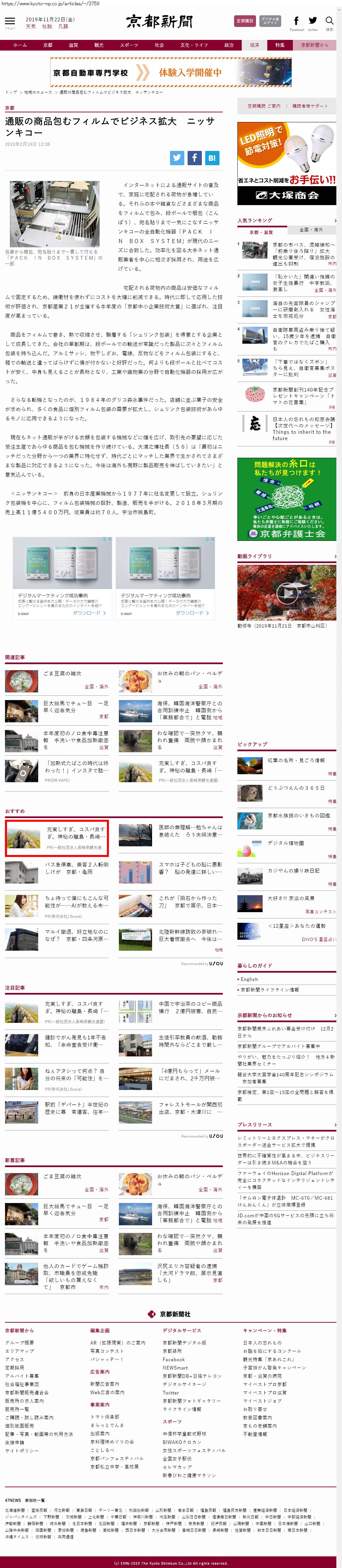The image size is (342, 1568).
Task: Open the 京都弁護士会 advertisement banner
Action: coord(287,499)
